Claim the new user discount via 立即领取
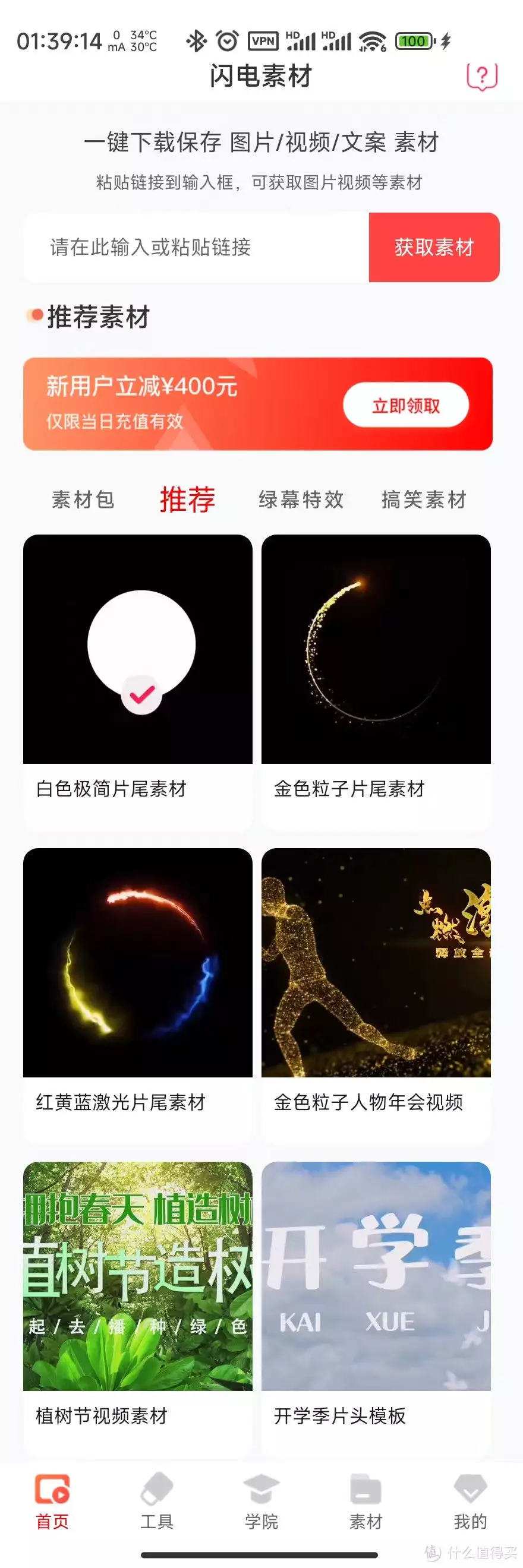The height and width of the screenshot is (1568, 523). (x=405, y=406)
